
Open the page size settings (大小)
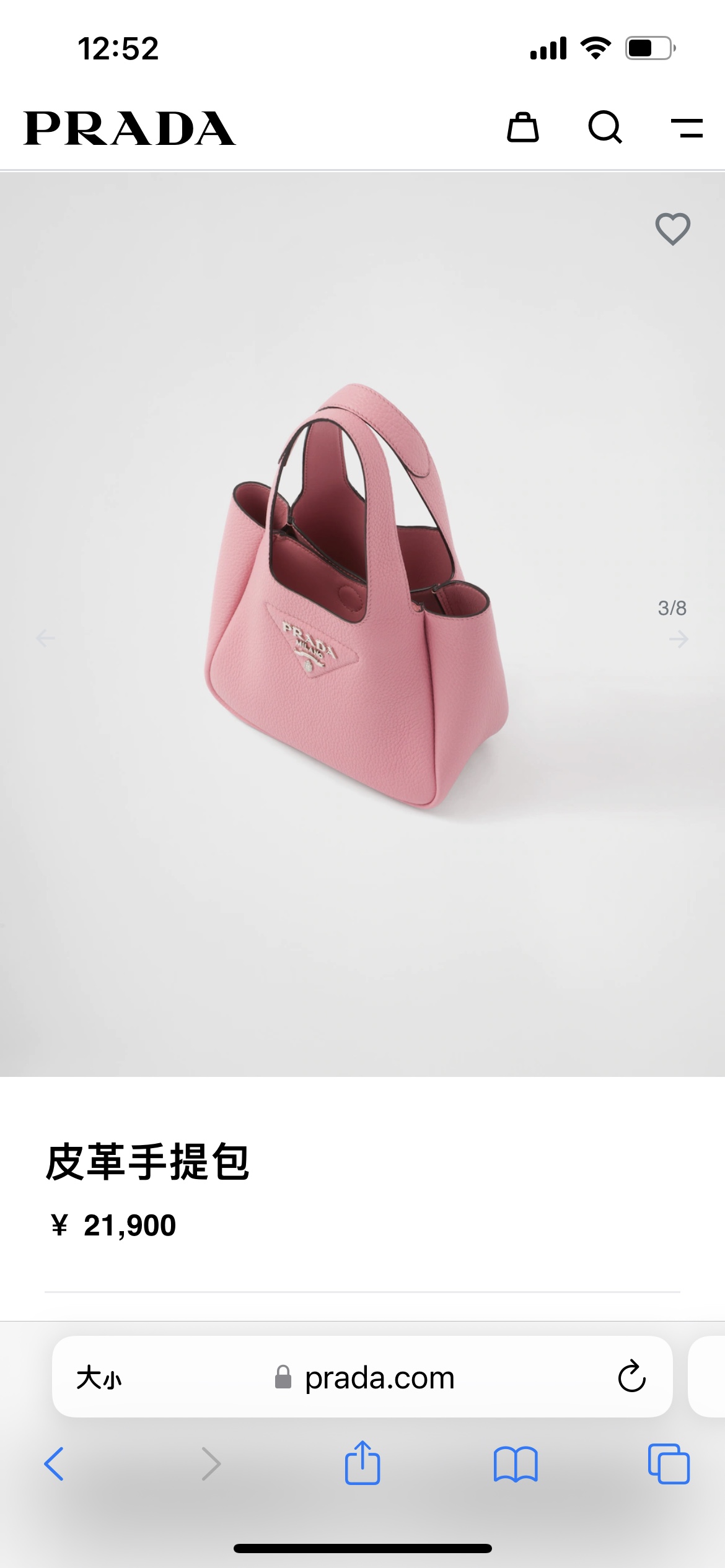click(x=99, y=1378)
